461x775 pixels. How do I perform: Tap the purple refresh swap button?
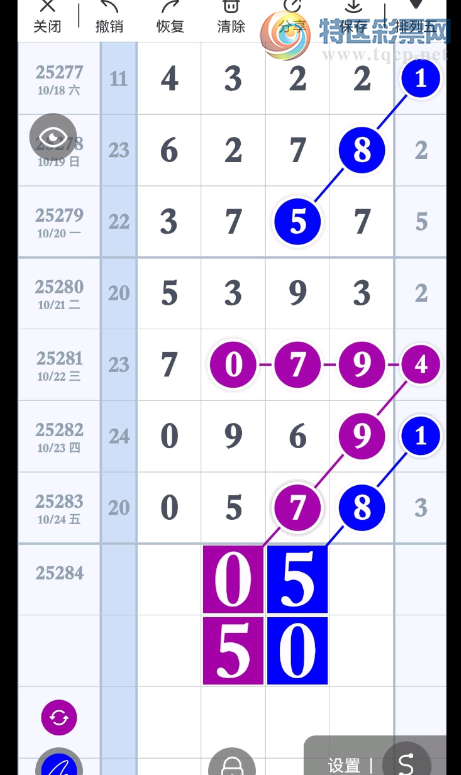coord(59,717)
